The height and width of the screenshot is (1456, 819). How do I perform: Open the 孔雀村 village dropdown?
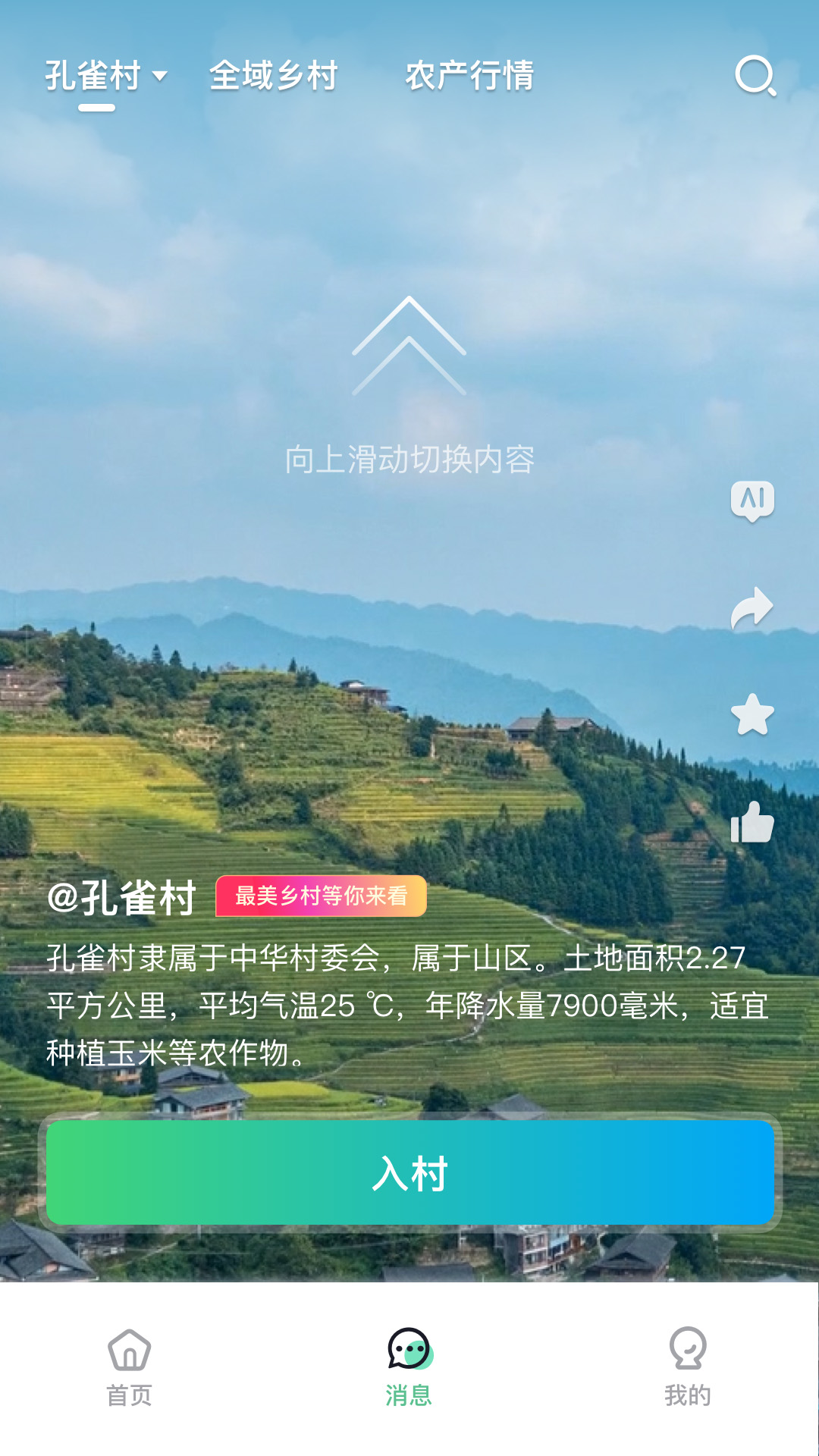(x=106, y=76)
